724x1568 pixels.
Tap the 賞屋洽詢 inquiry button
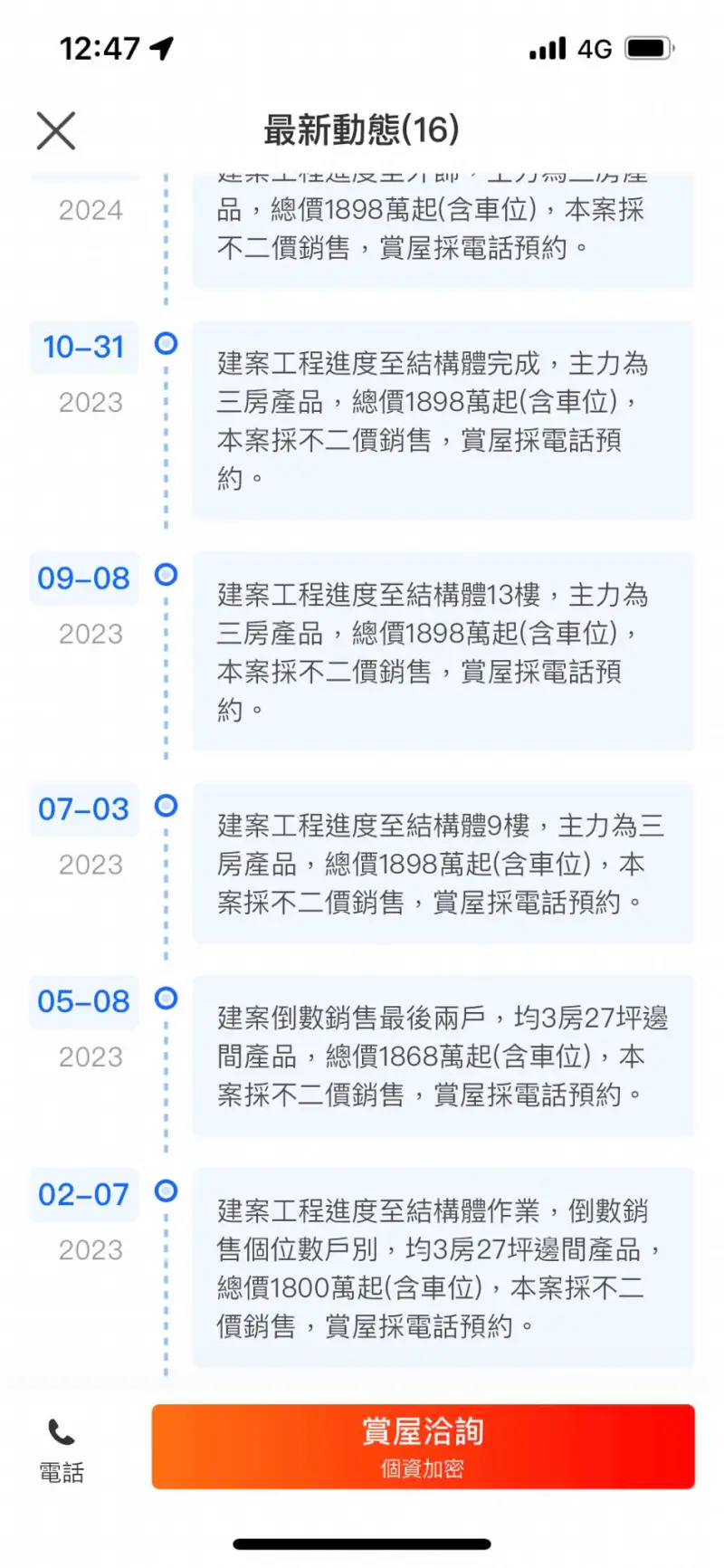[x=423, y=1447]
